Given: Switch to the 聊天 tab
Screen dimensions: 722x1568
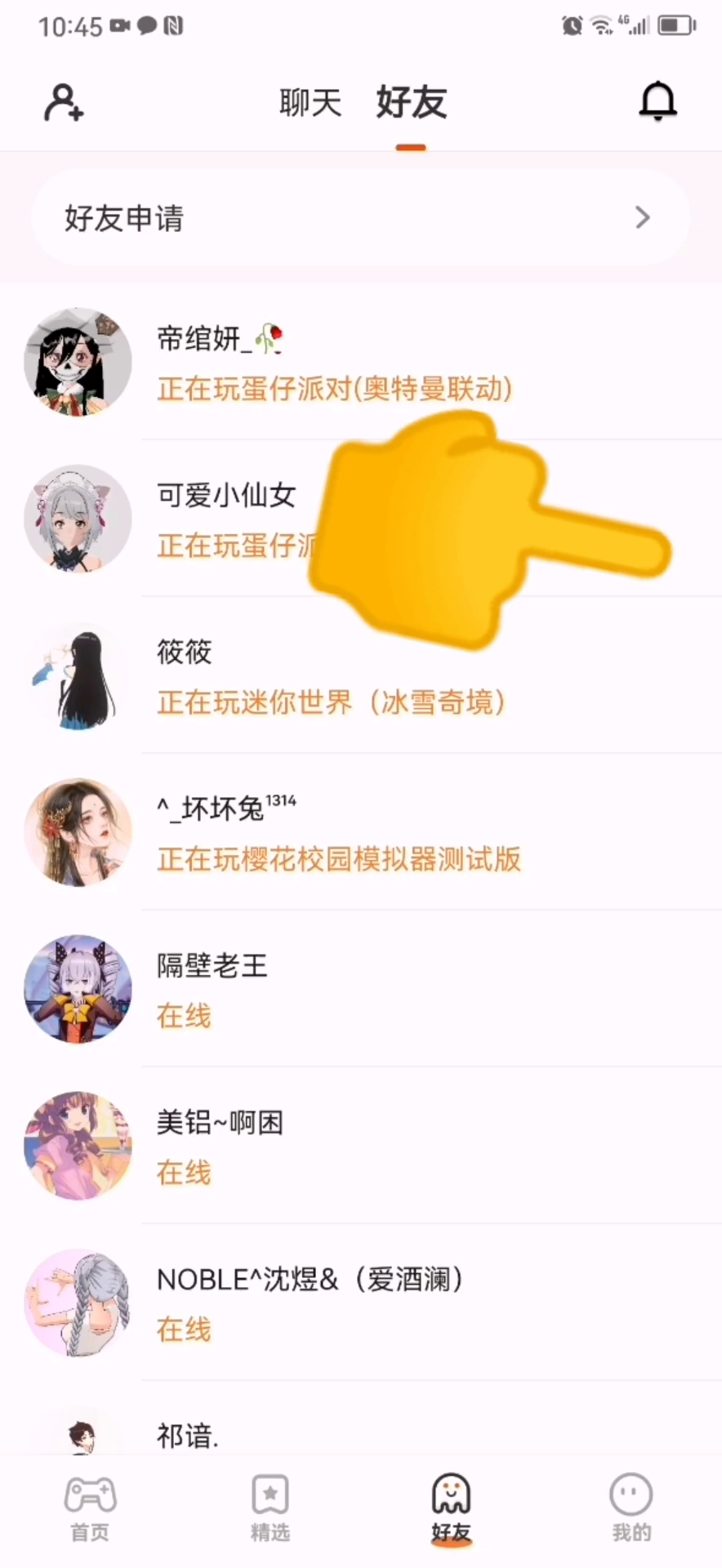Looking at the screenshot, I should [x=310, y=103].
